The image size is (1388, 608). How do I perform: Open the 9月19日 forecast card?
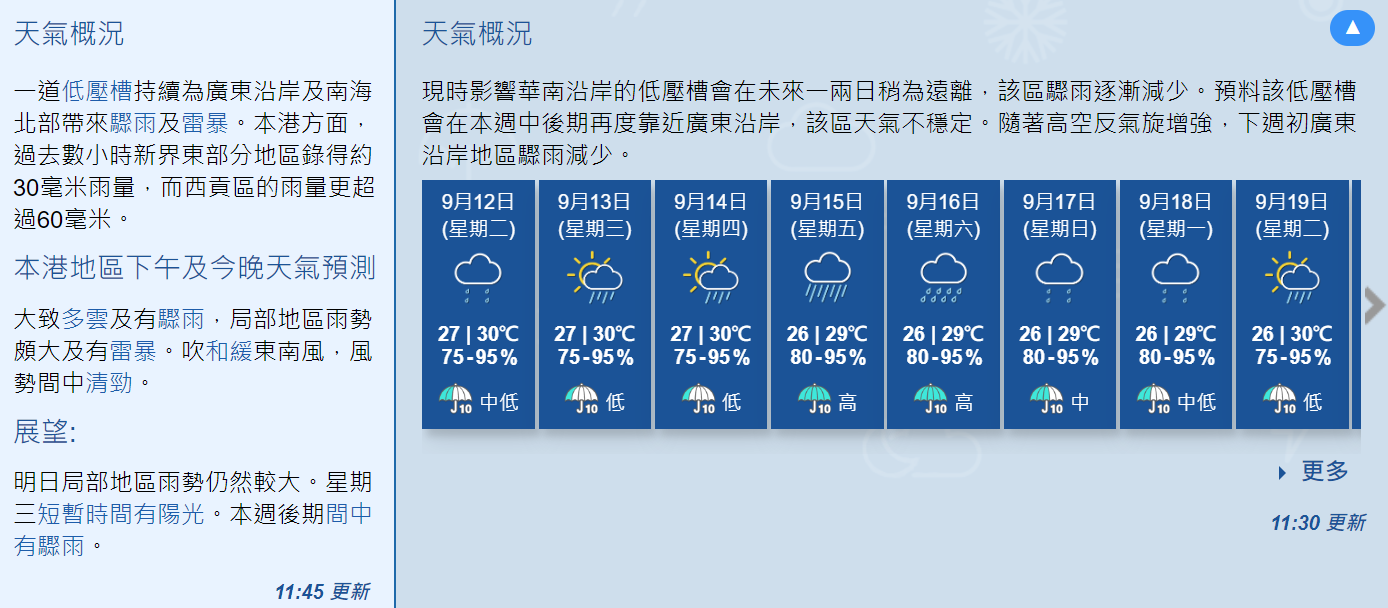1291,304
